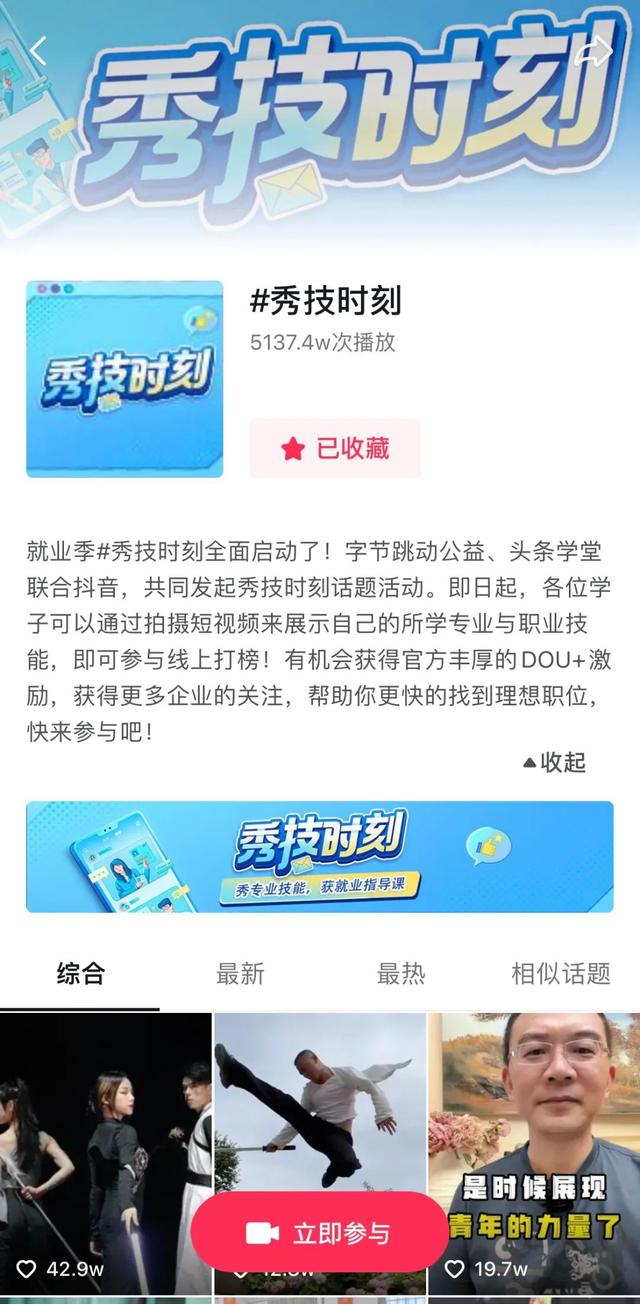
Task: Switch to the 综合 tab
Action: pyautogui.click(x=80, y=973)
